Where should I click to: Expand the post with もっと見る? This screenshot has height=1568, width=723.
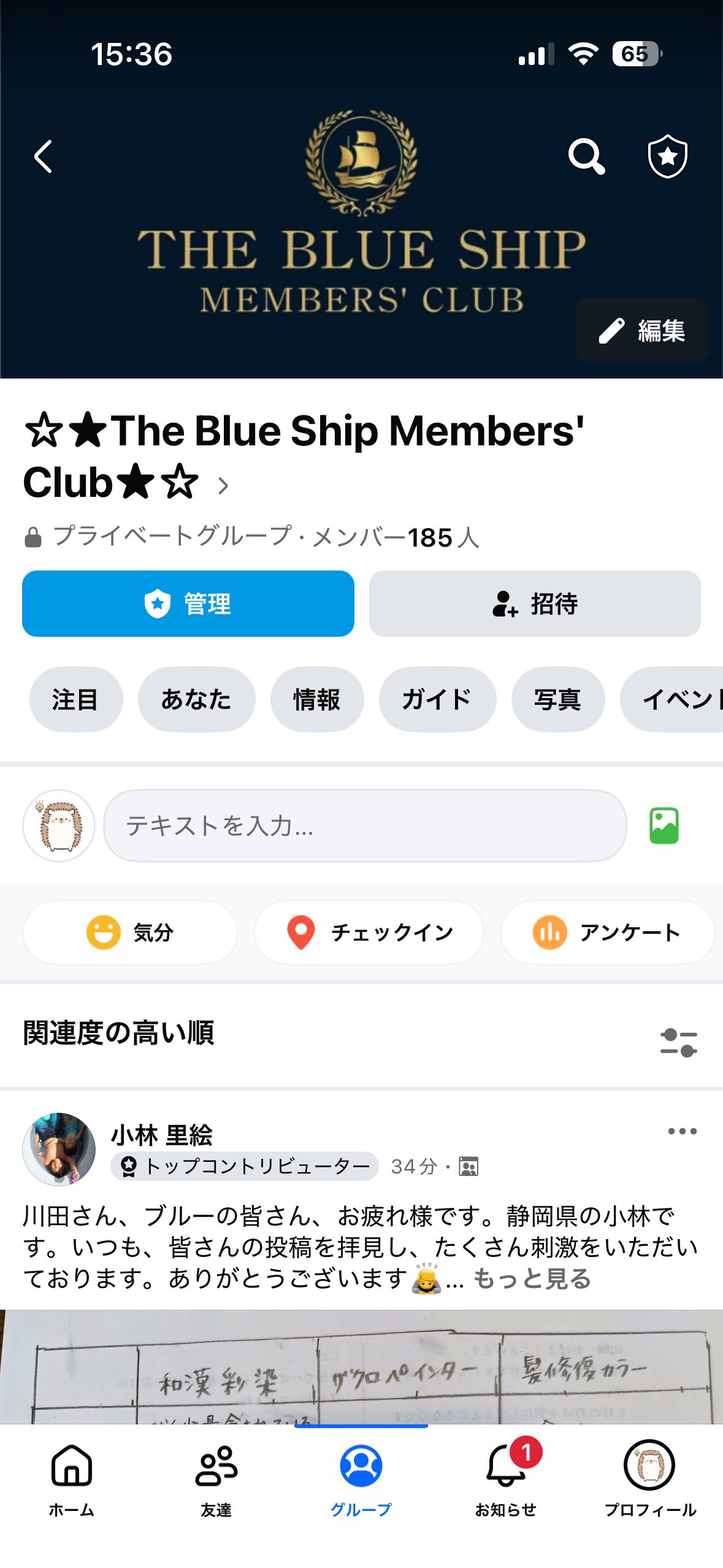pyautogui.click(x=532, y=1279)
